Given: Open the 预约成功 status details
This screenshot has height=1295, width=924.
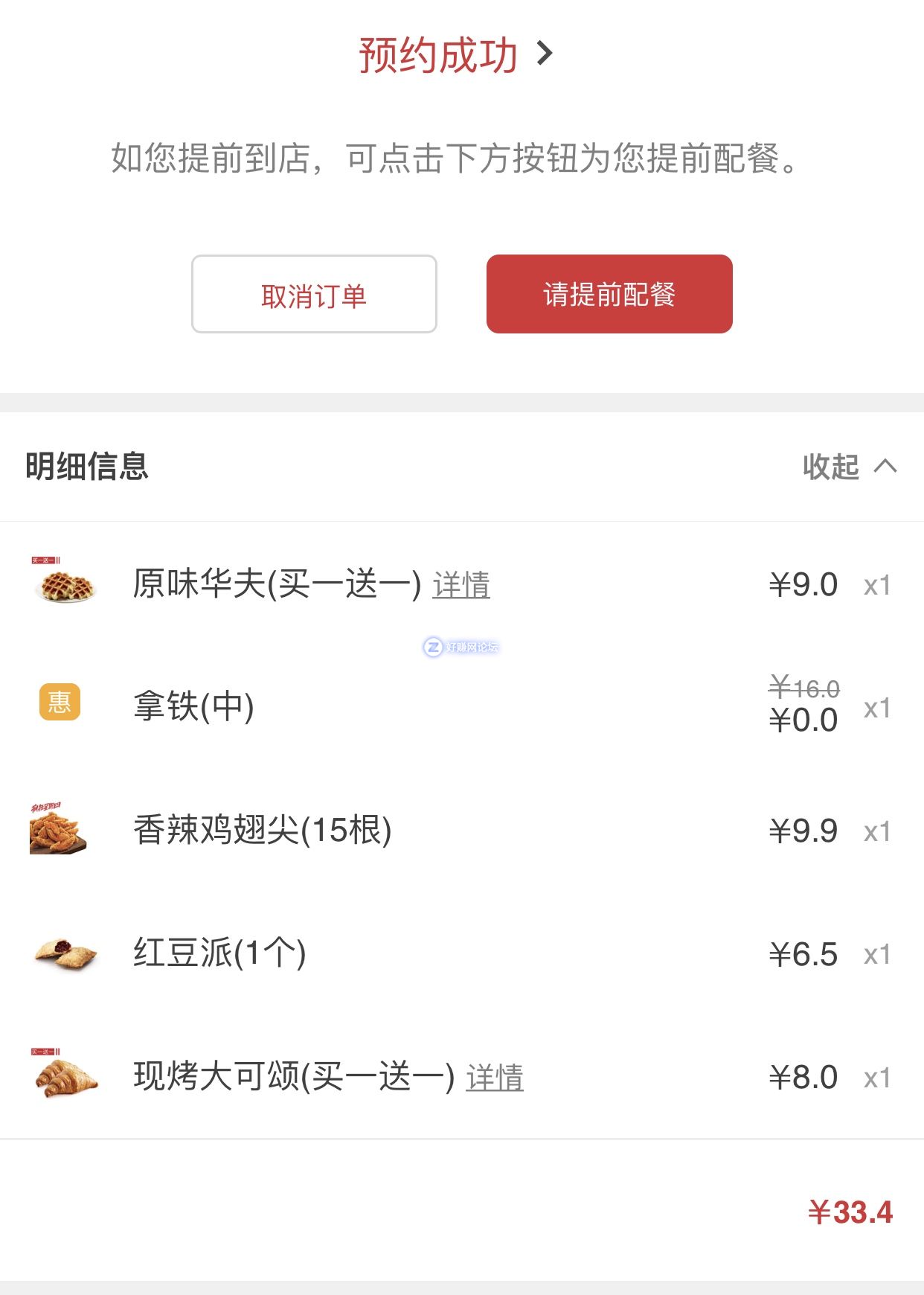Looking at the screenshot, I should 455,55.
